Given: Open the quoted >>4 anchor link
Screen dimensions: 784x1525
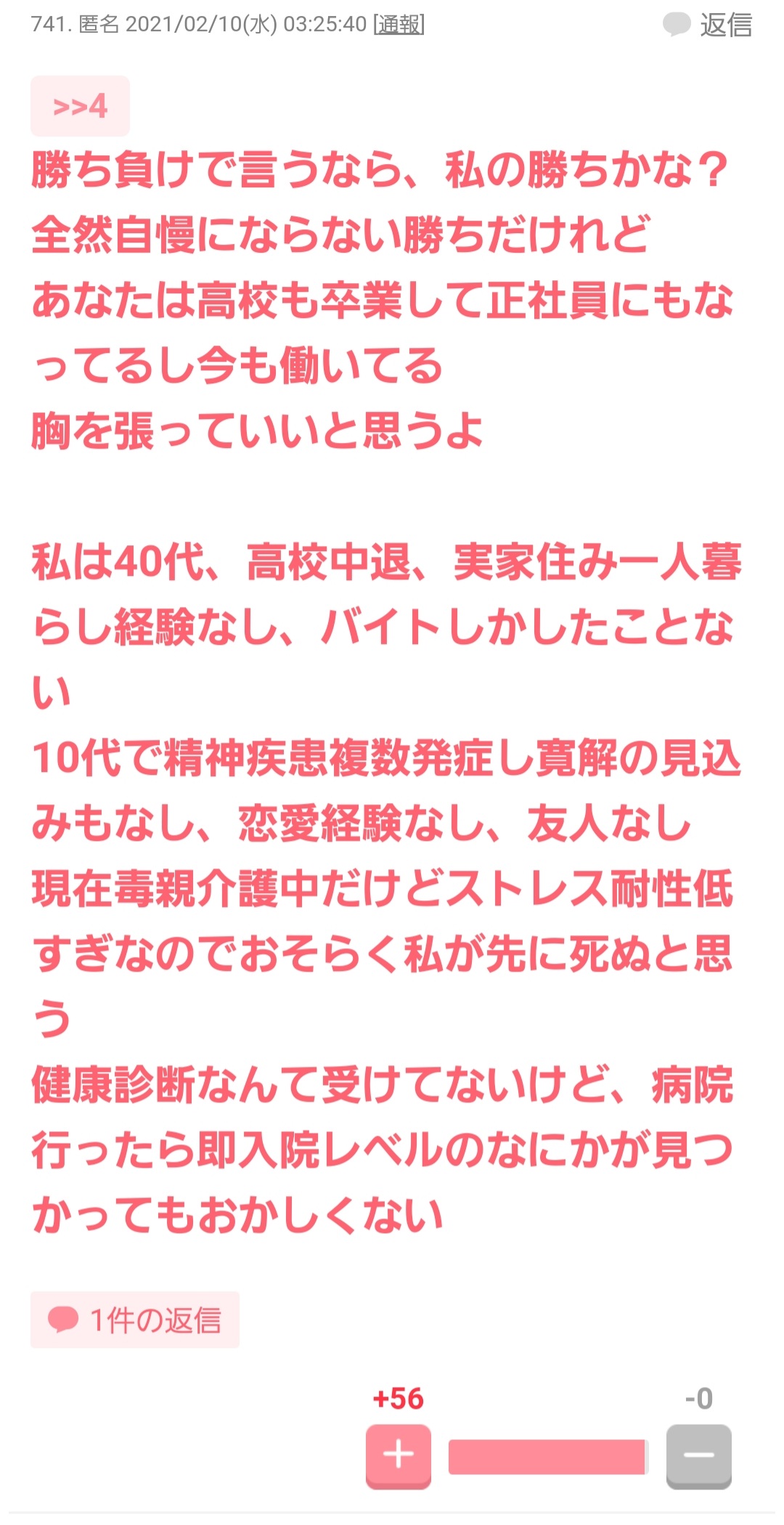Looking at the screenshot, I should 80,106.
